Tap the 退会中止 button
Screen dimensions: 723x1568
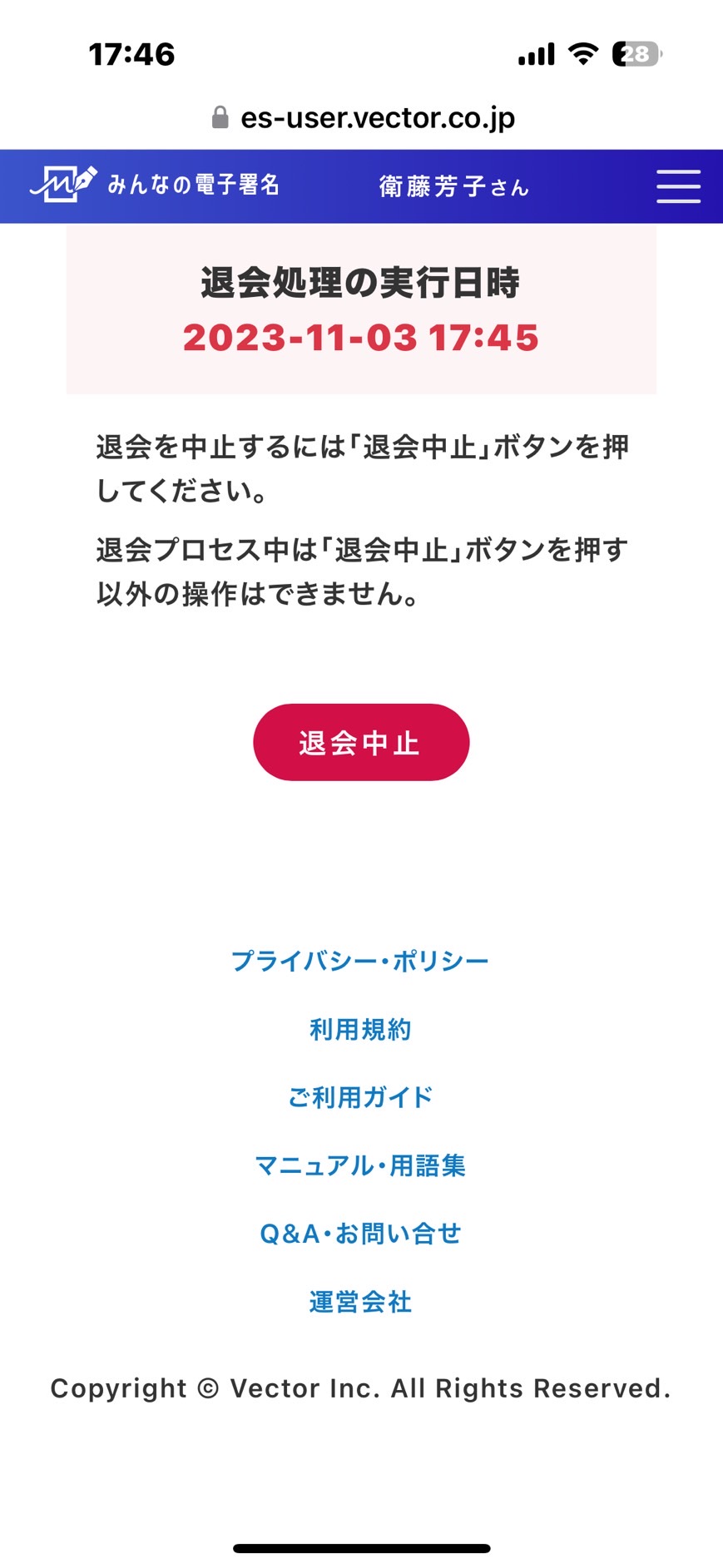pos(361,742)
